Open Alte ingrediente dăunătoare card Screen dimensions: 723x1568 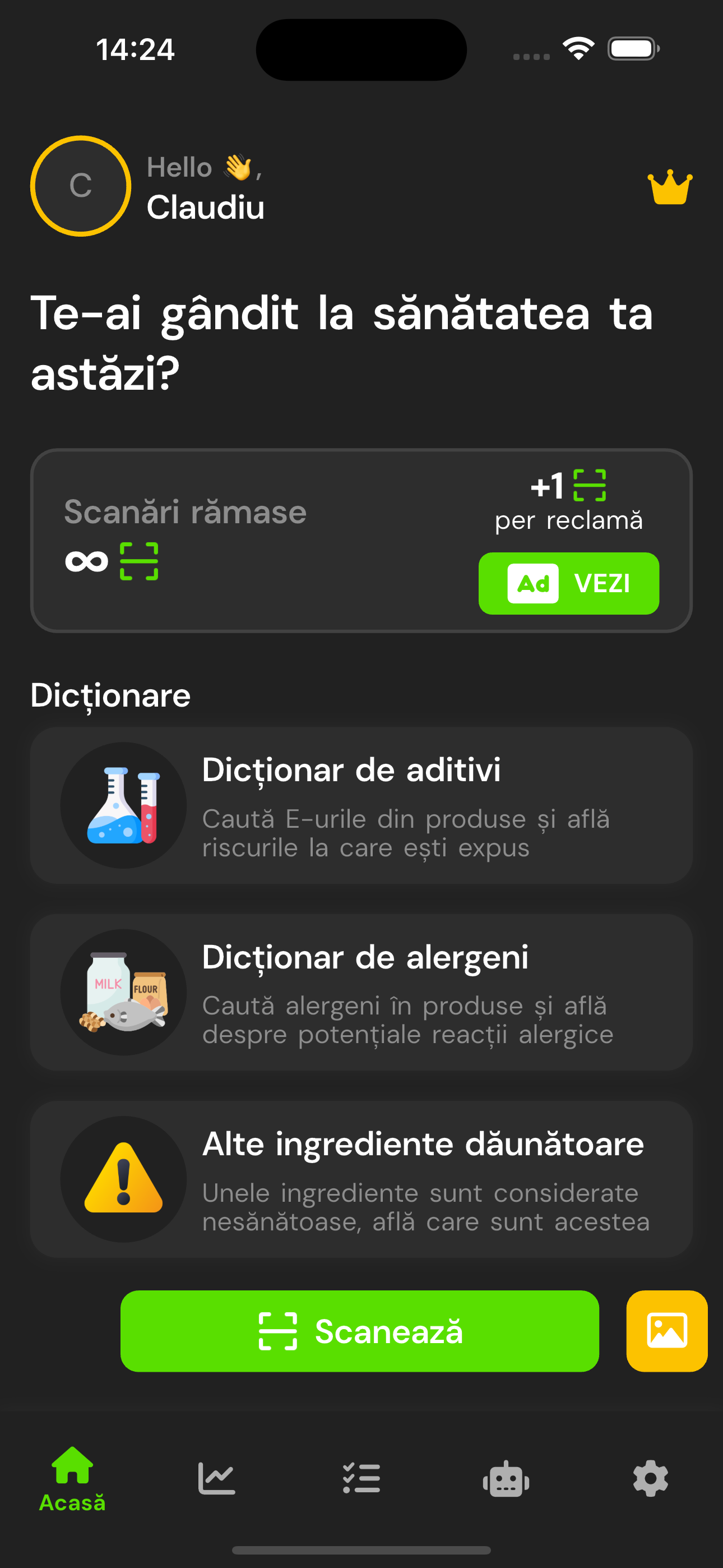click(361, 1178)
